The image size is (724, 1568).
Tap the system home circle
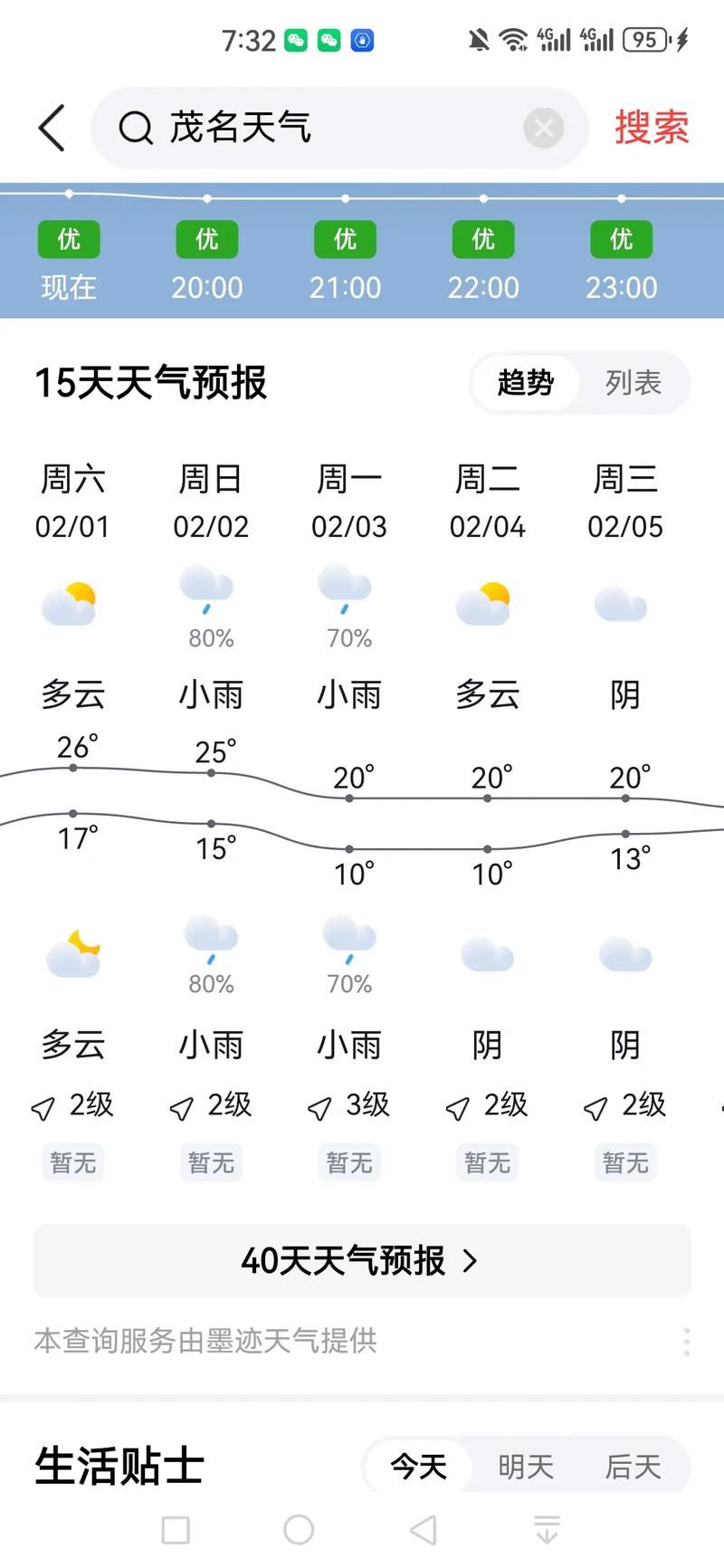tap(299, 1530)
